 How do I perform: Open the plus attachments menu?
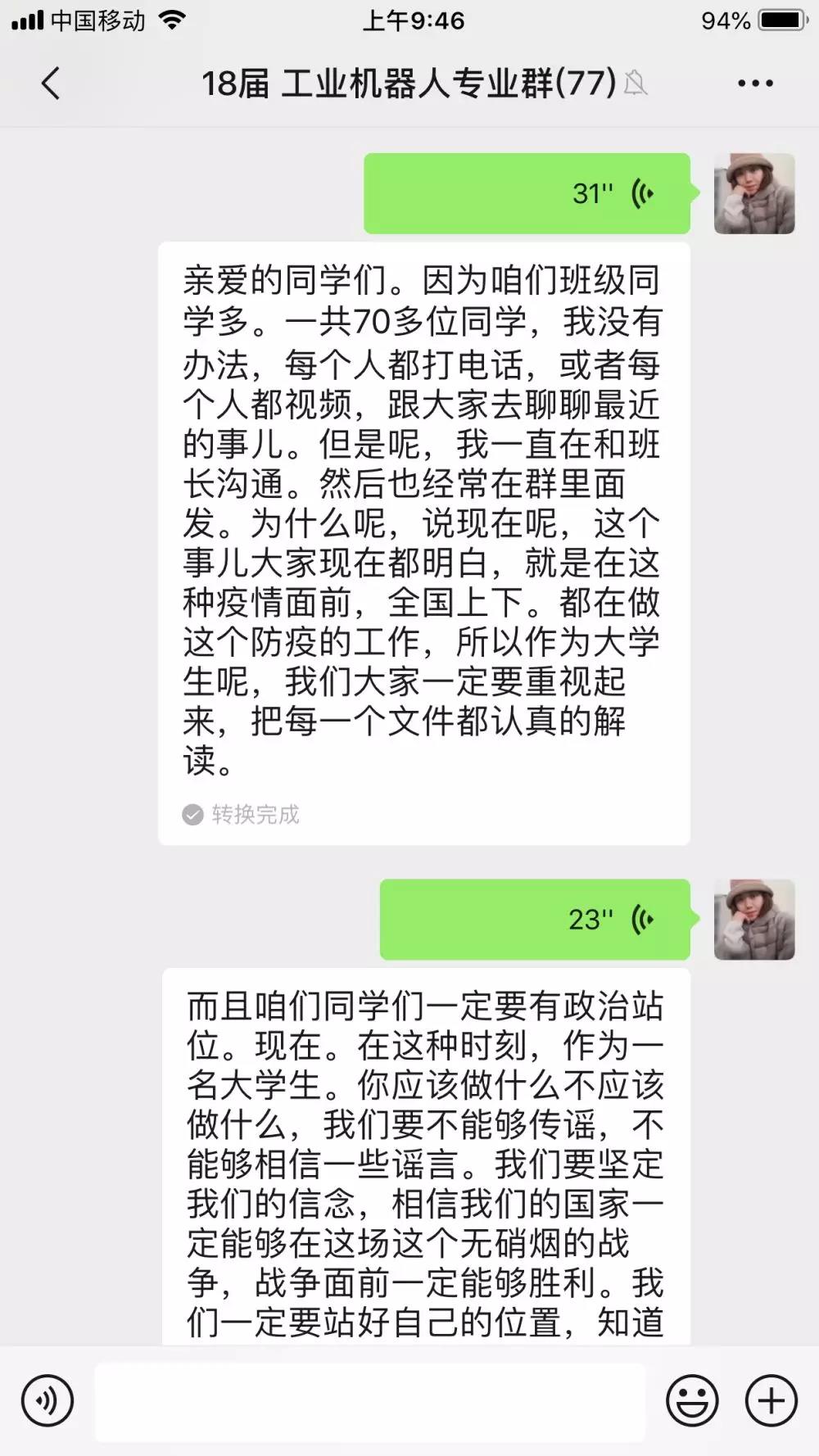(x=771, y=1401)
